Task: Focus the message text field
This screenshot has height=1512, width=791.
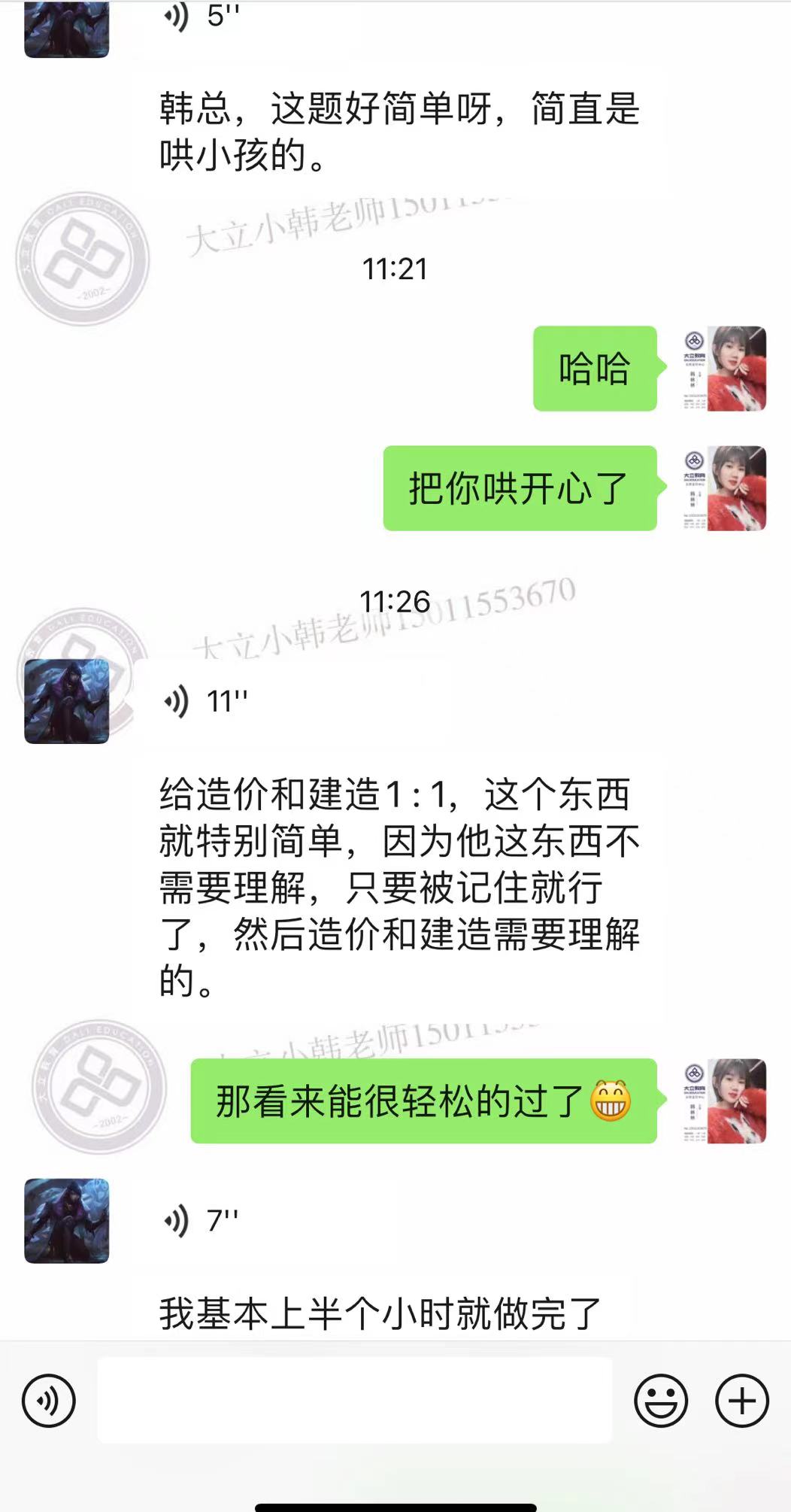Action: (x=354, y=1401)
